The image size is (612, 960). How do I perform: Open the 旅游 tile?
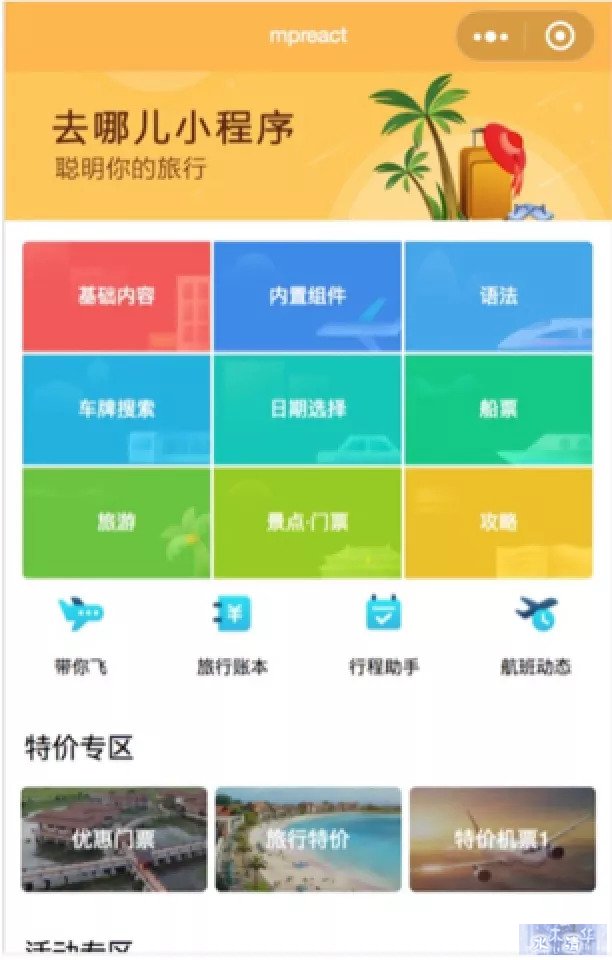[x=117, y=523]
